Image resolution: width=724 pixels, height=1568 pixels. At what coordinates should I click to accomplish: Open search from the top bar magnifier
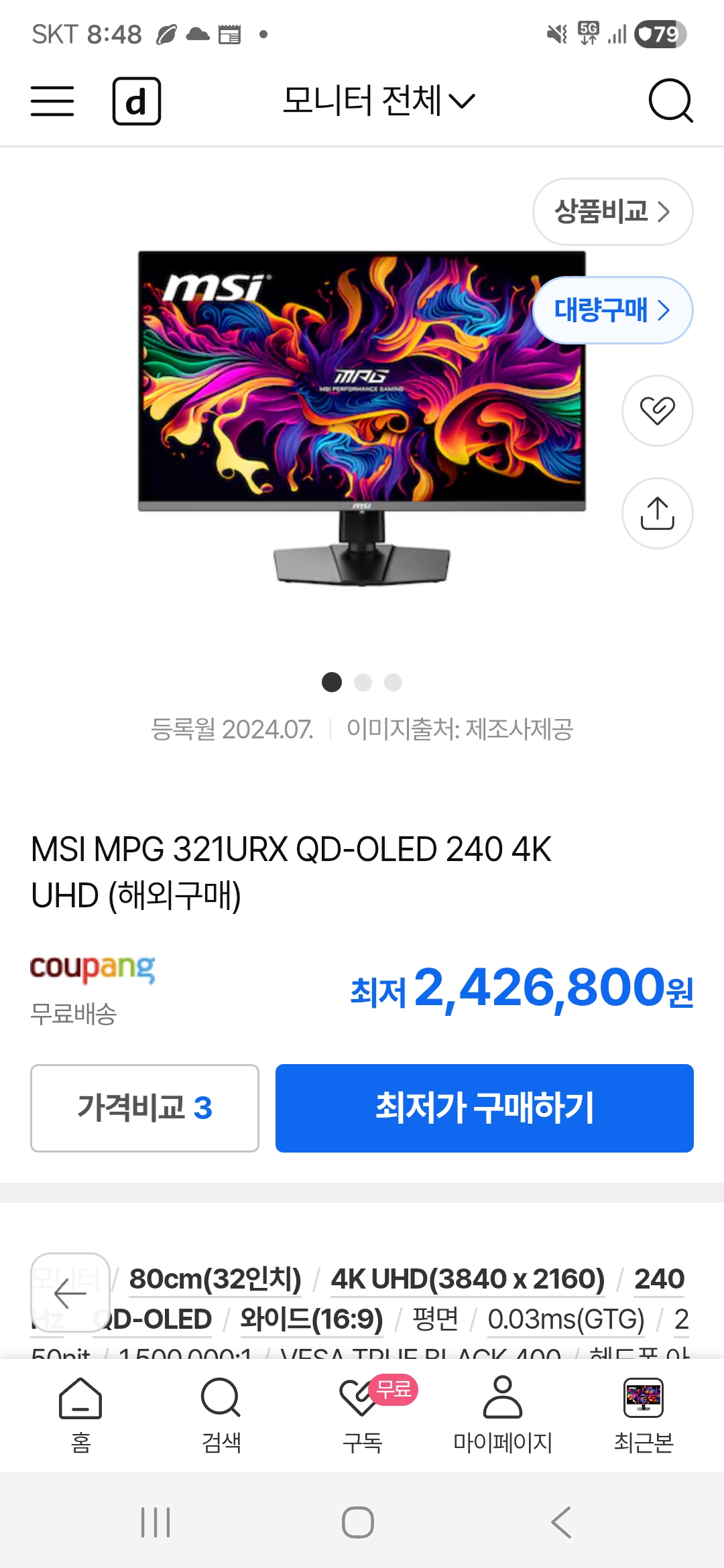coord(670,101)
